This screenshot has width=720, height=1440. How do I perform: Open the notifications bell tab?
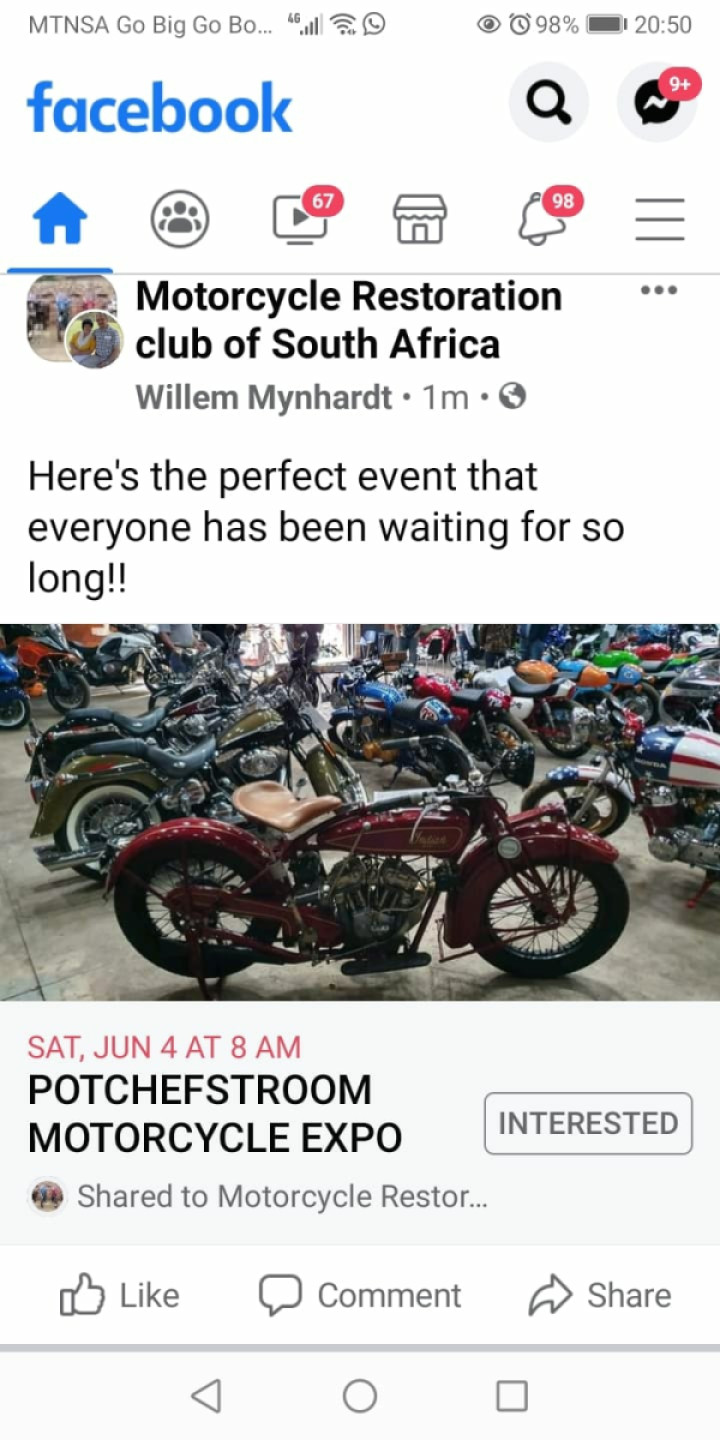click(540, 220)
